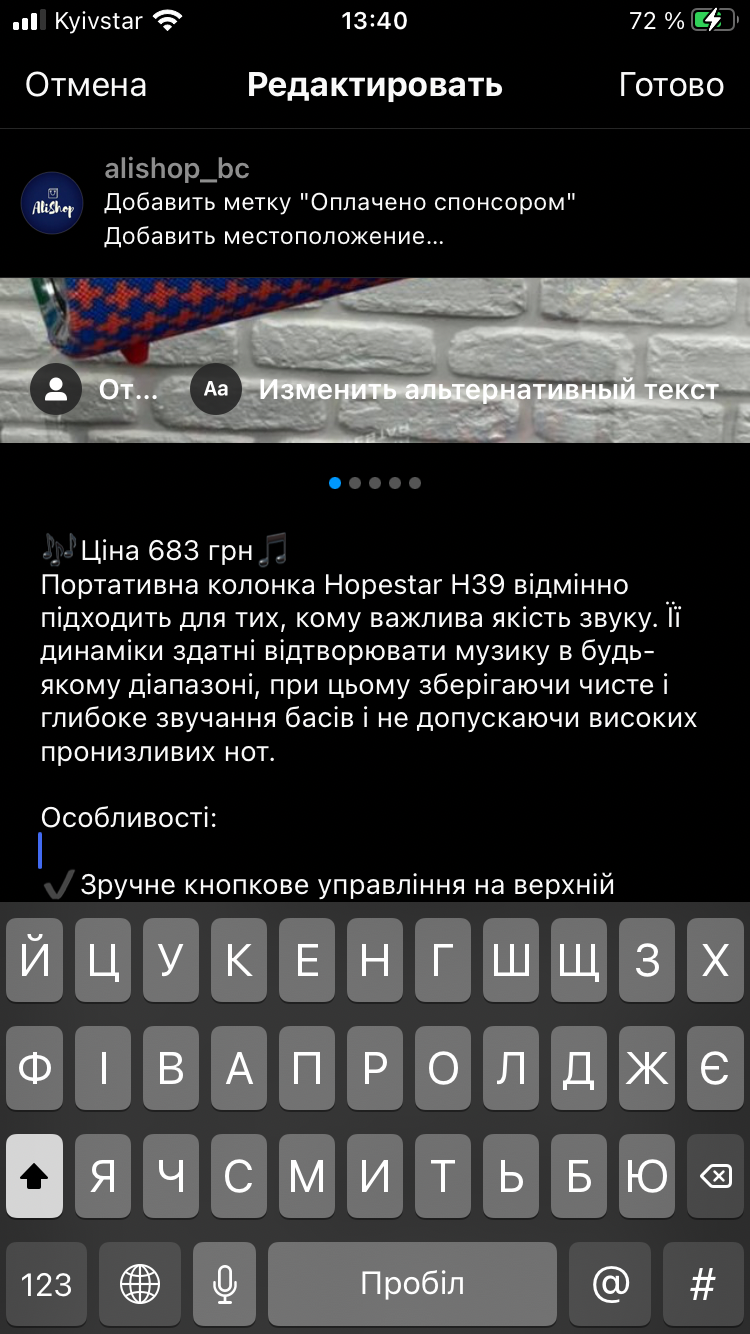Screen dimensions: 750x1334
Task: Start dictation with the microphone key
Action: click(x=227, y=1284)
